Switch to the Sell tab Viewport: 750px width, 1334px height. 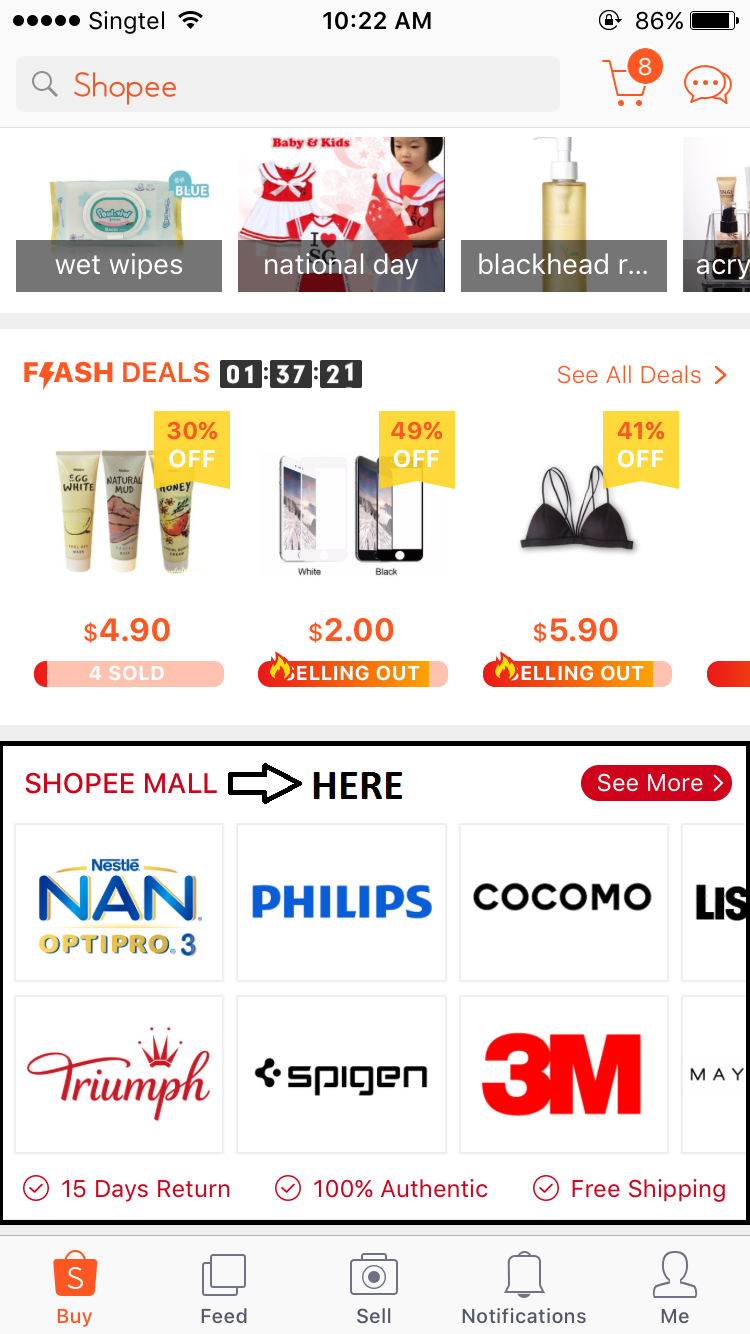tap(374, 1287)
